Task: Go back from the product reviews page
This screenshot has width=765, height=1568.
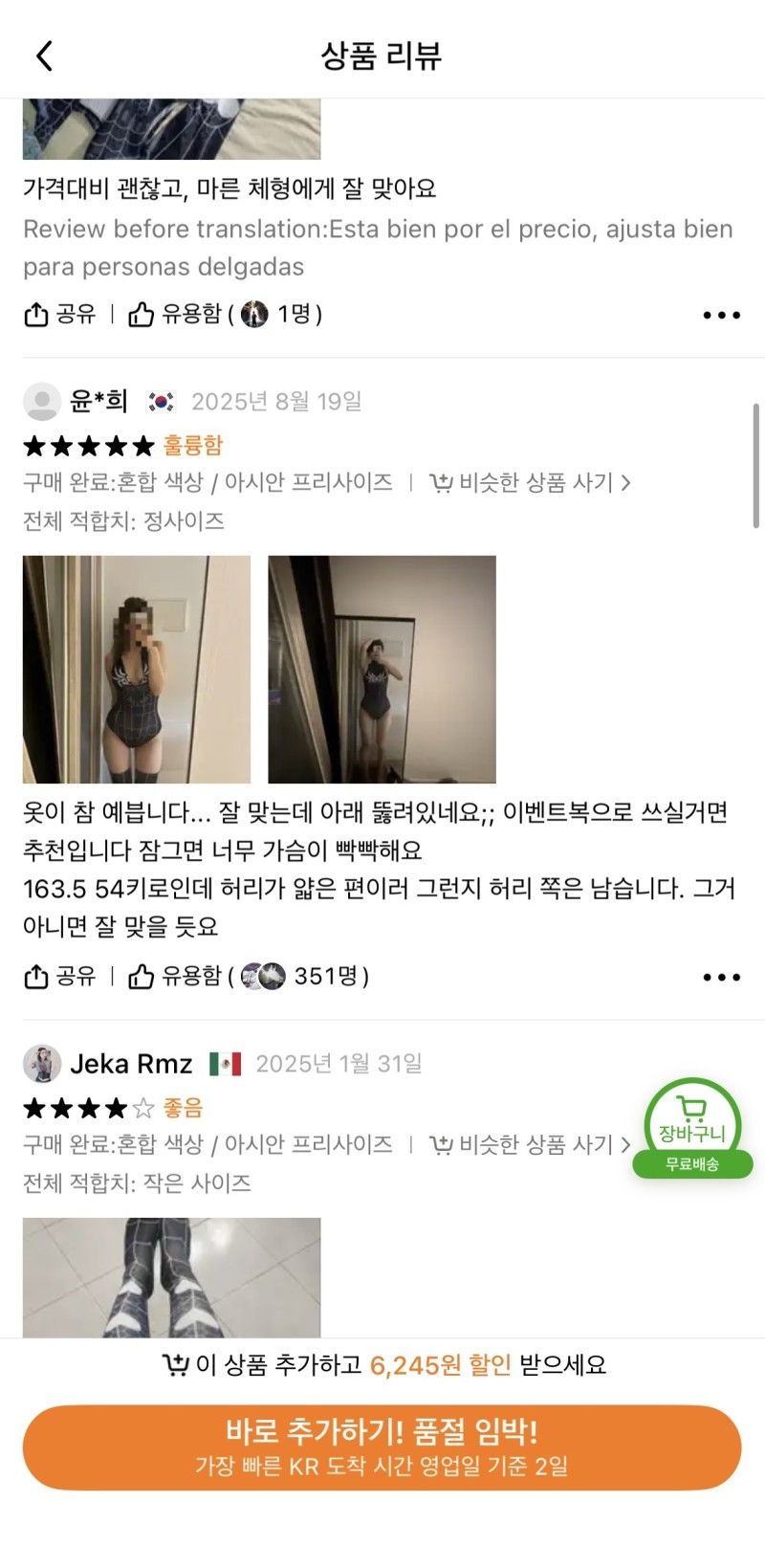Action: (44, 55)
